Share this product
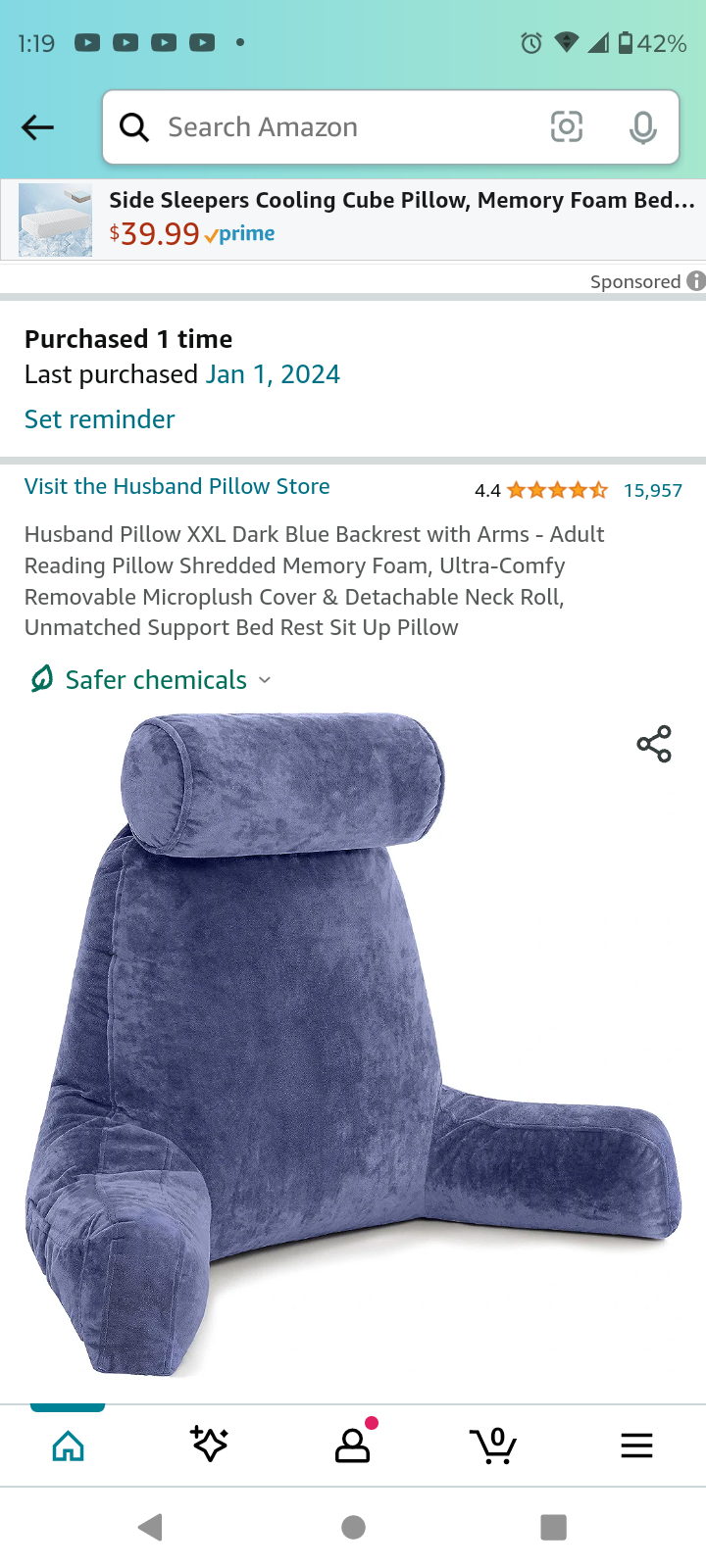The height and width of the screenshot is (1568, 706). click(x=654, y=744)
